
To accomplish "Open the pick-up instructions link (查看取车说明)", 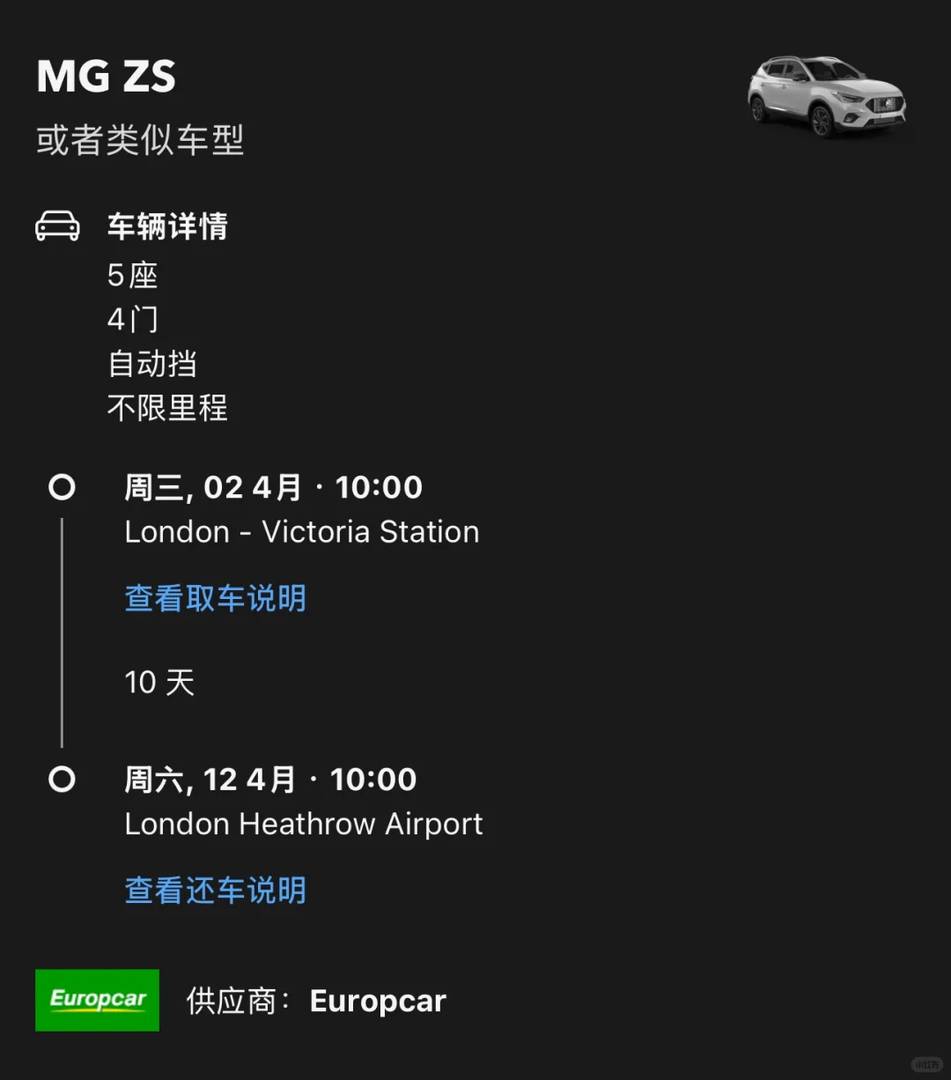I will (215, 598).
